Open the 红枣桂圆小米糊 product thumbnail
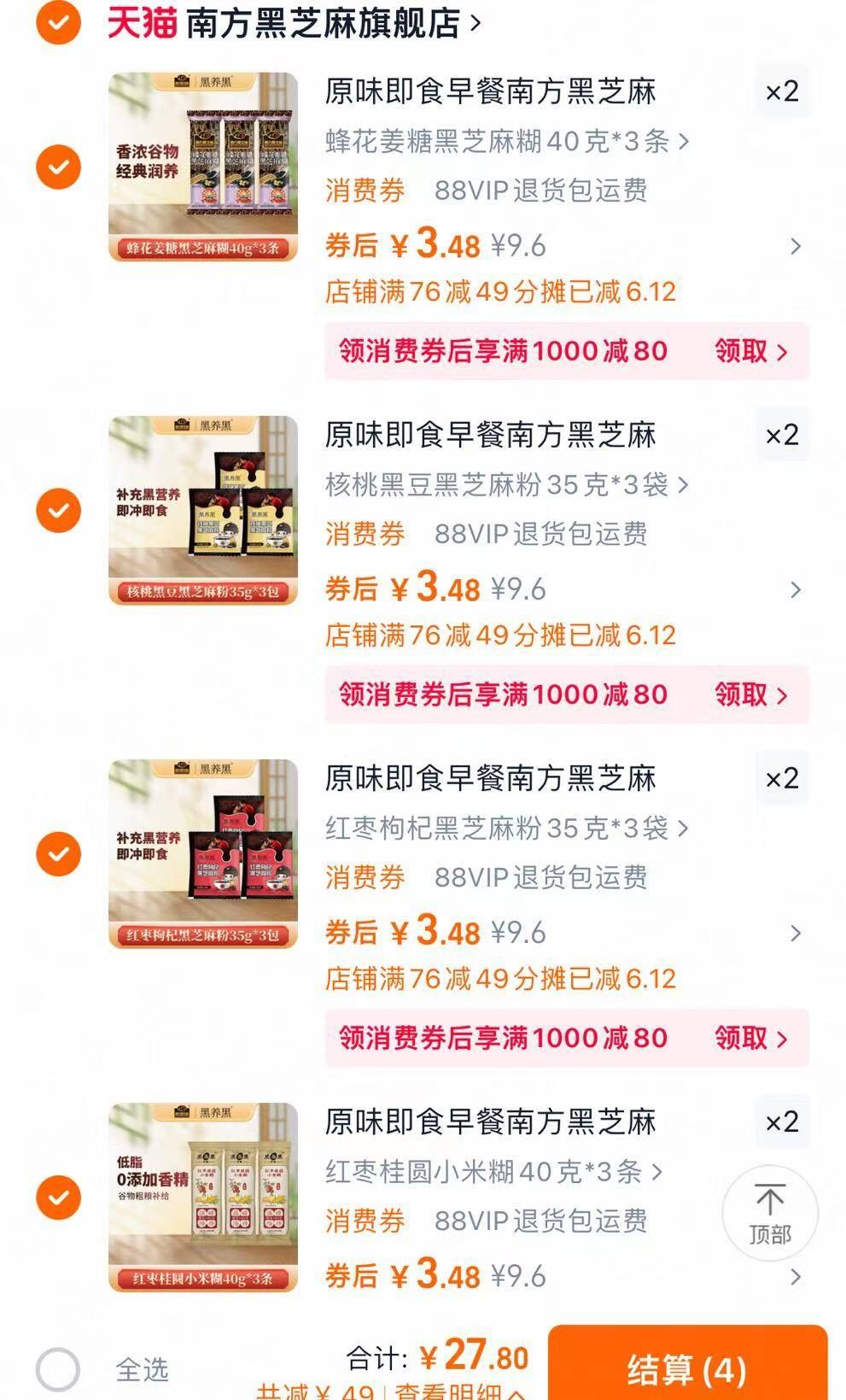Image resolution: width=846 pixels, height=1400 pixels. tap(203, 1193)
